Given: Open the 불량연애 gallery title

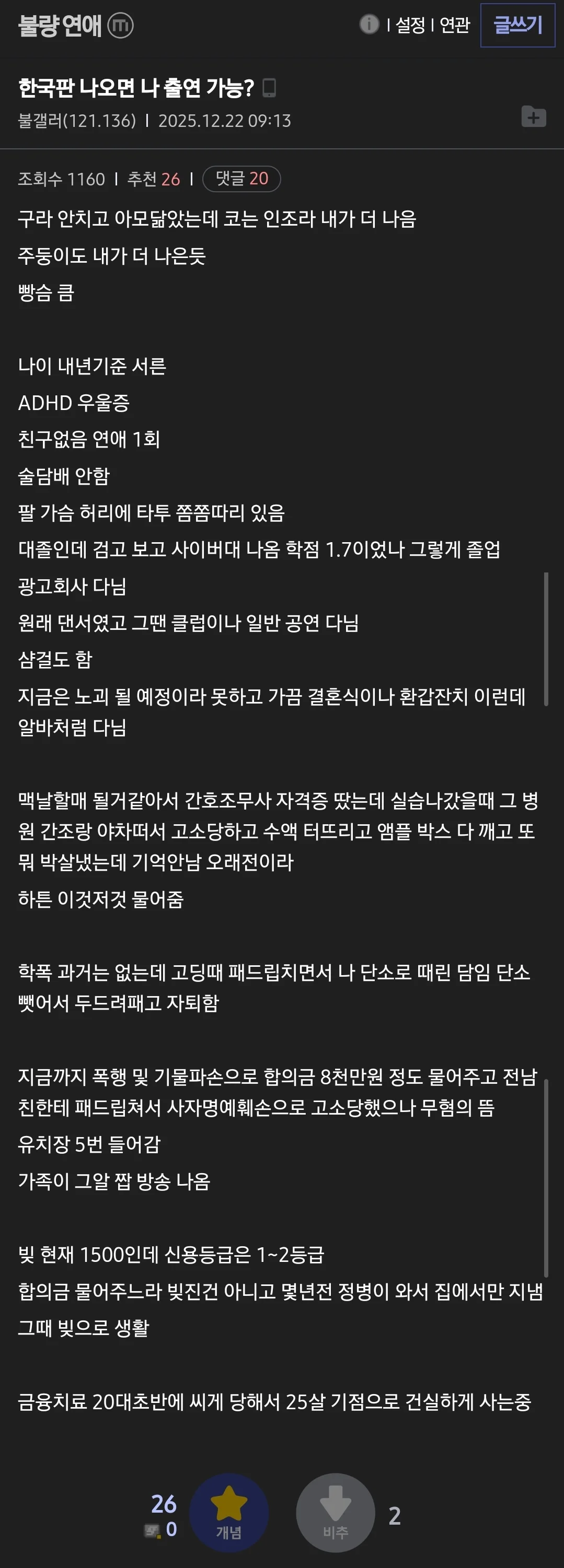Looking at the screenshot, I should [60, 26].
